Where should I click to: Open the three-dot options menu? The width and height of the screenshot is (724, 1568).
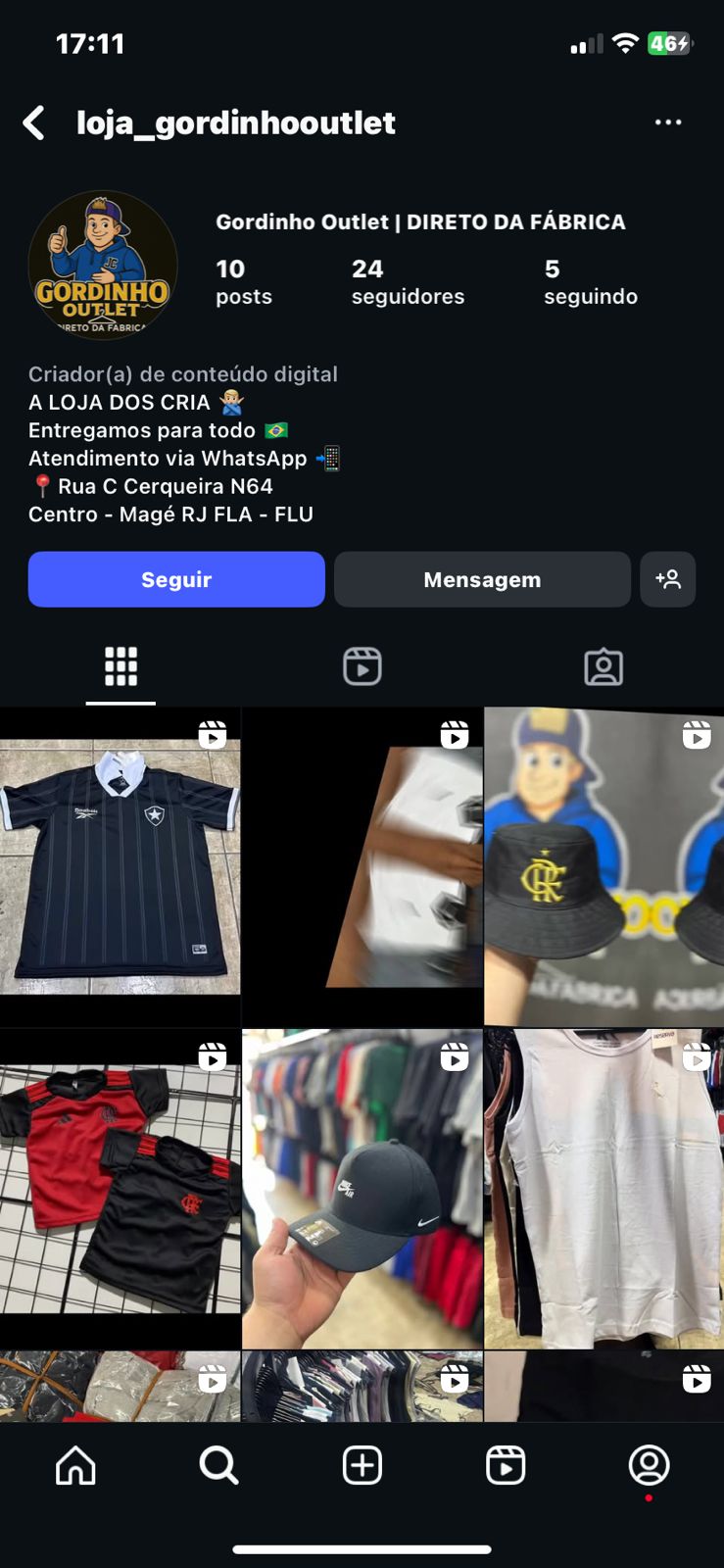click(668, 122)
